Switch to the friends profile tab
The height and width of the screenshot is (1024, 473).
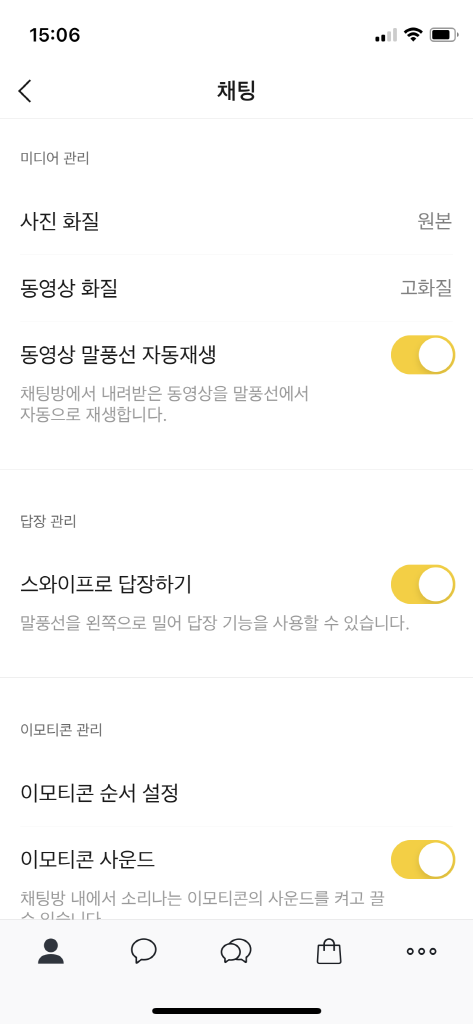[x=51, y=951]
